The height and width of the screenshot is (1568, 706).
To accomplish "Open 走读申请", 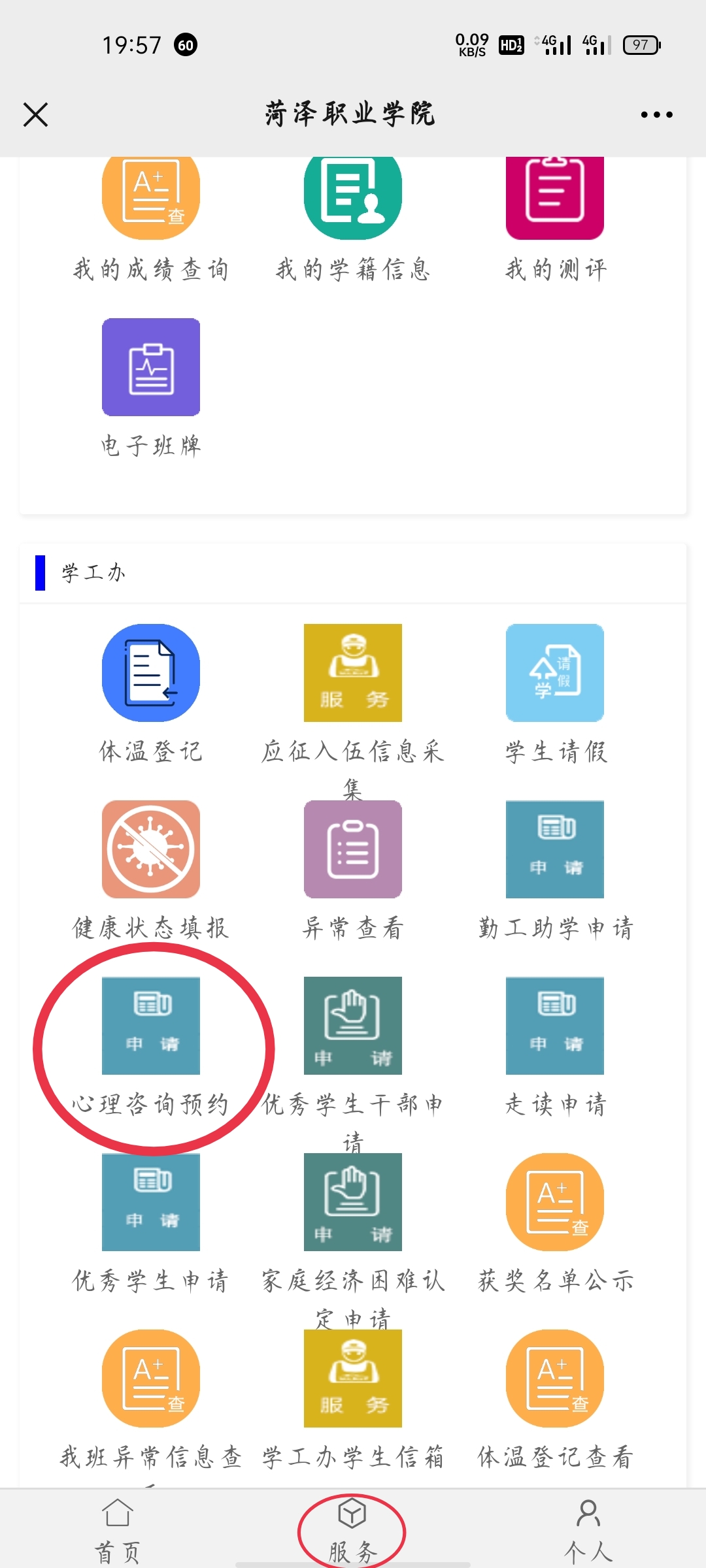I will pyautogui.click(x=554, y=1026).
